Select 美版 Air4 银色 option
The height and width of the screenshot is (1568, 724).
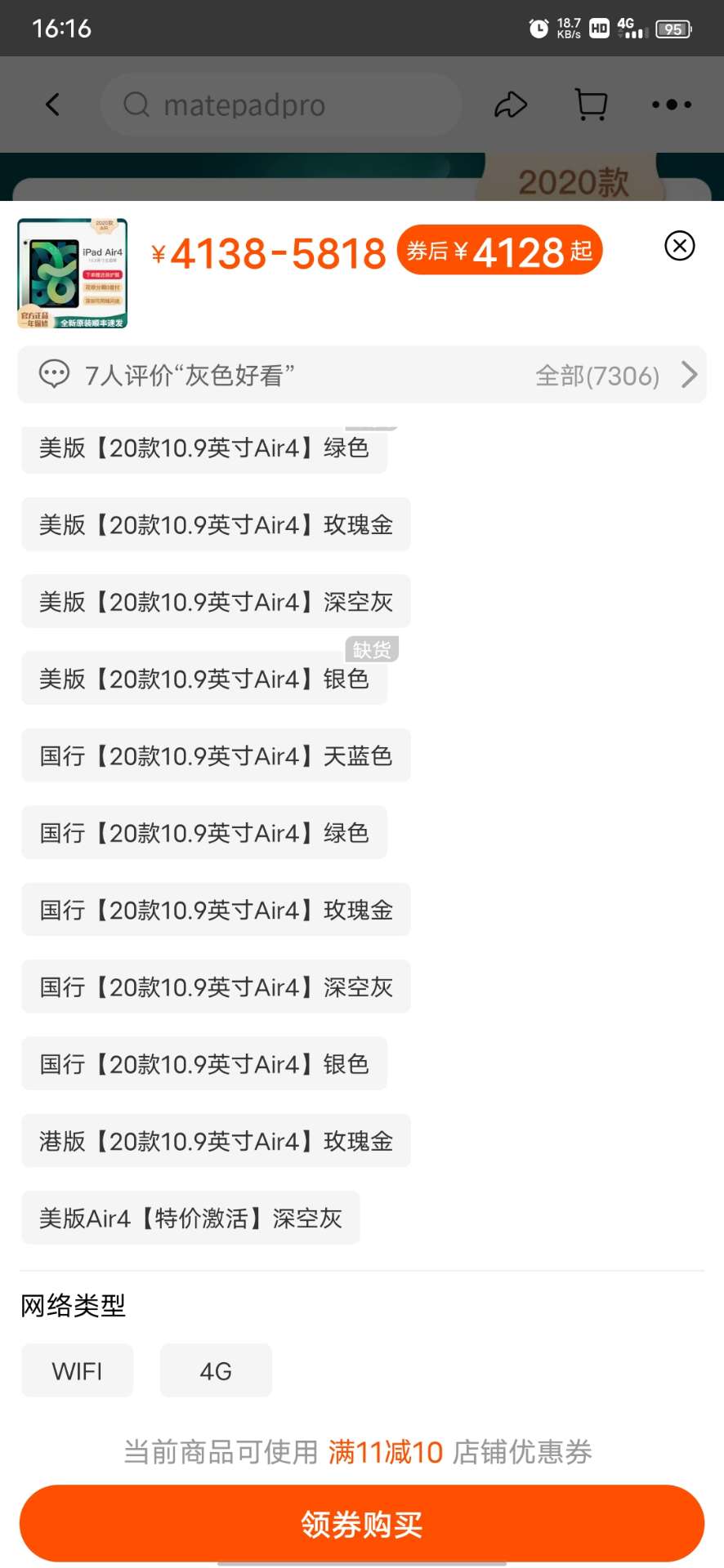point(204,679)
